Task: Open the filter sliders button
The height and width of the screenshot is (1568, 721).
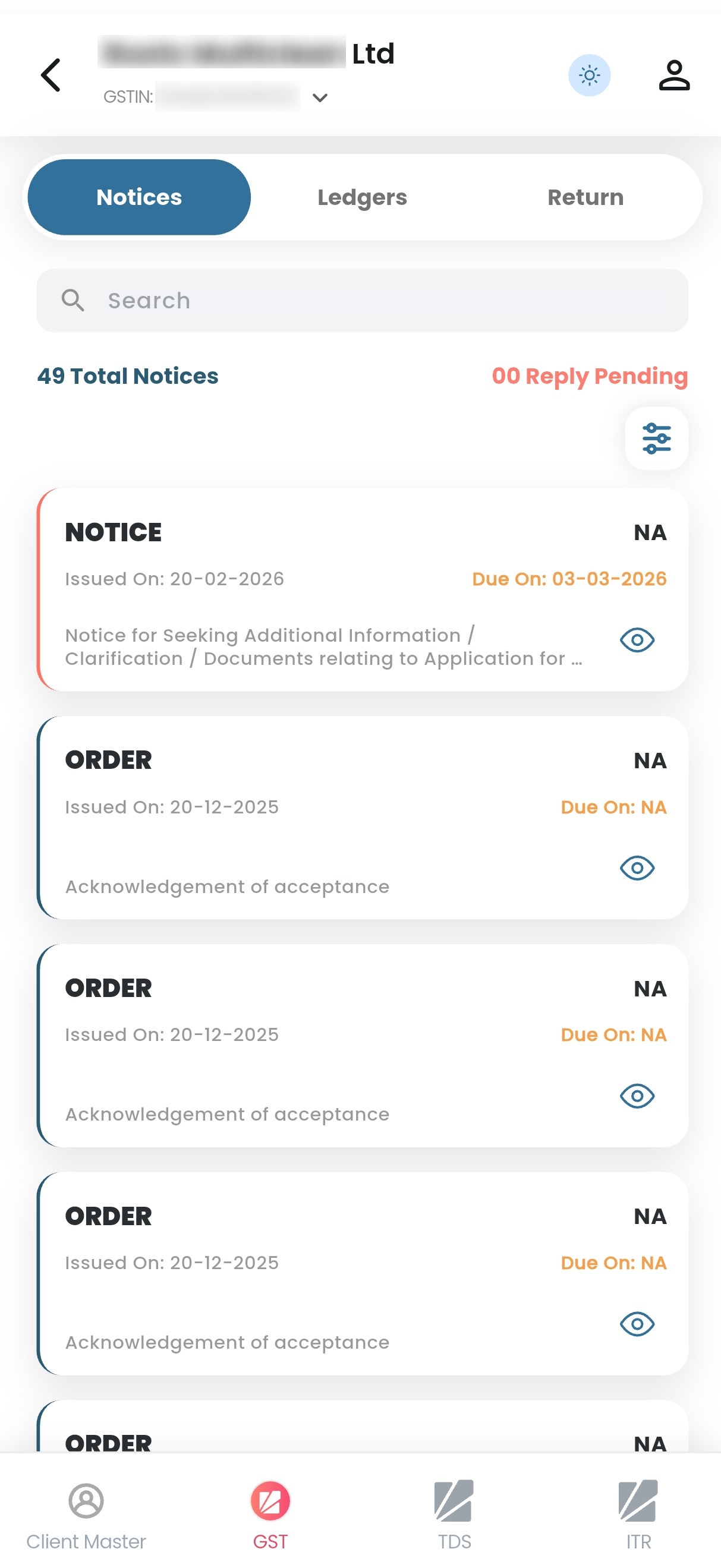Action: 656,438
